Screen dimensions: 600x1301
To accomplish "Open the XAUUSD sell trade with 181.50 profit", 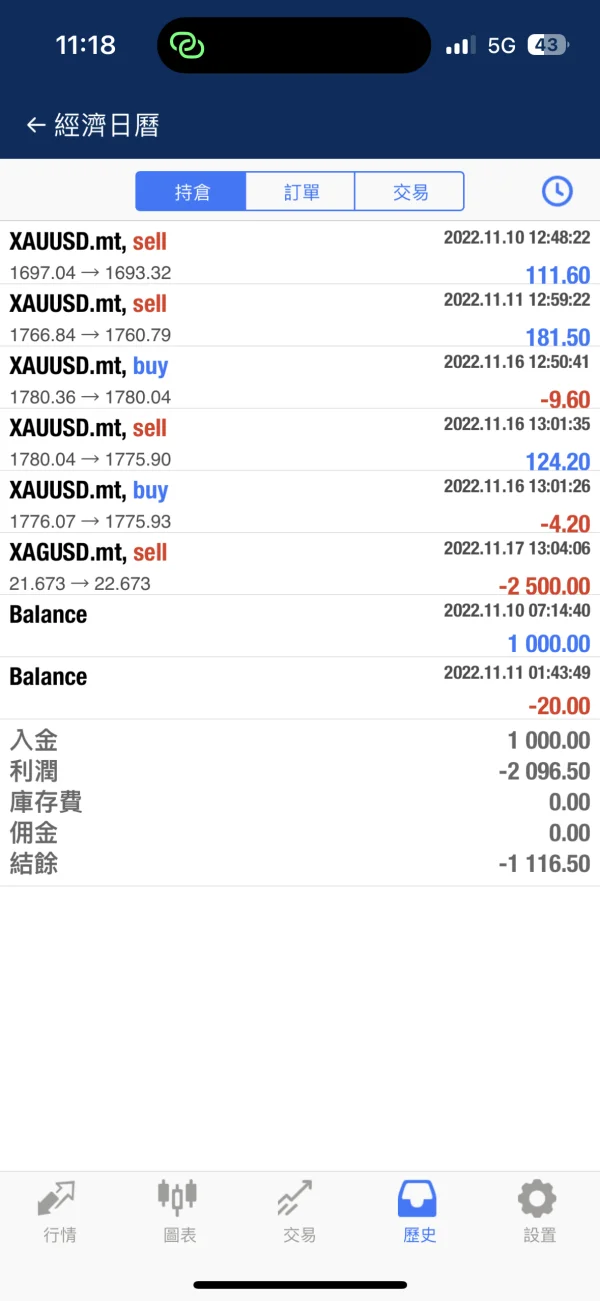I will click(300, 316).
